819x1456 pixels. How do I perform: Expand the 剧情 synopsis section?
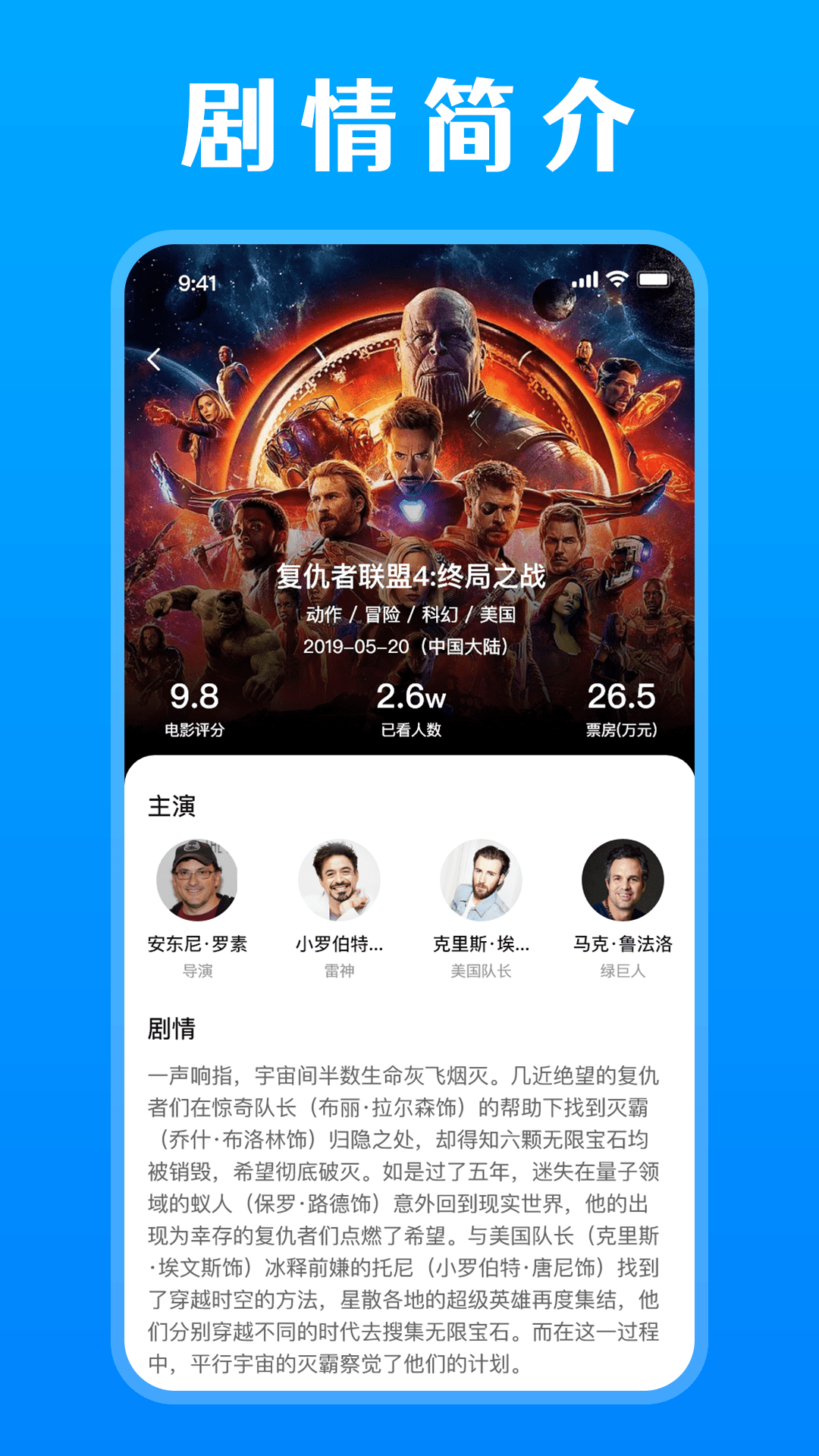click(409, 1213)
